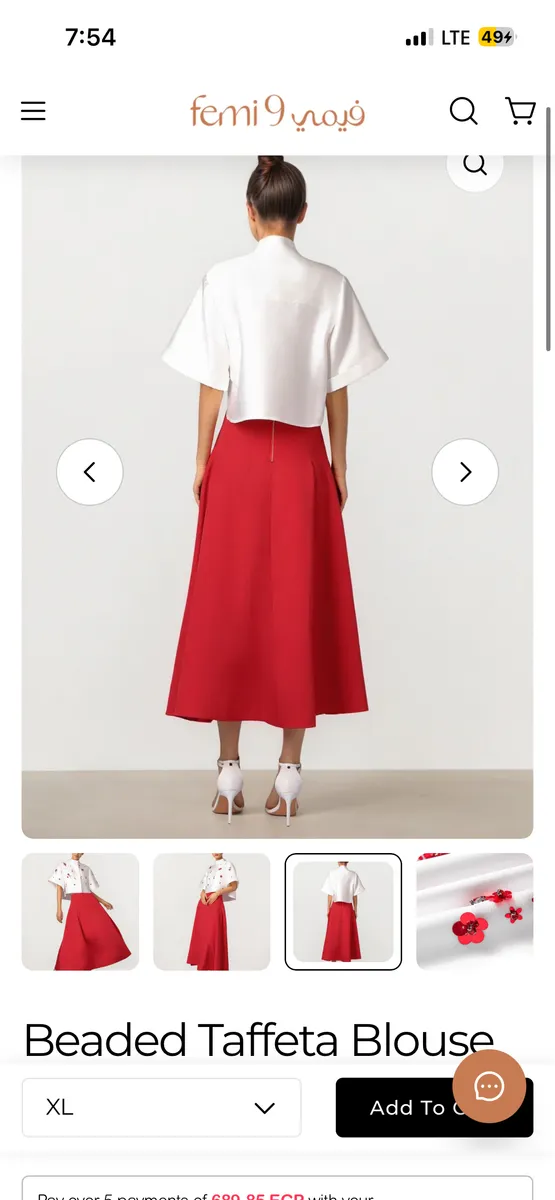555x1200 pixels.
Task: Show the next product photo
Action: (x=465, y=472)
